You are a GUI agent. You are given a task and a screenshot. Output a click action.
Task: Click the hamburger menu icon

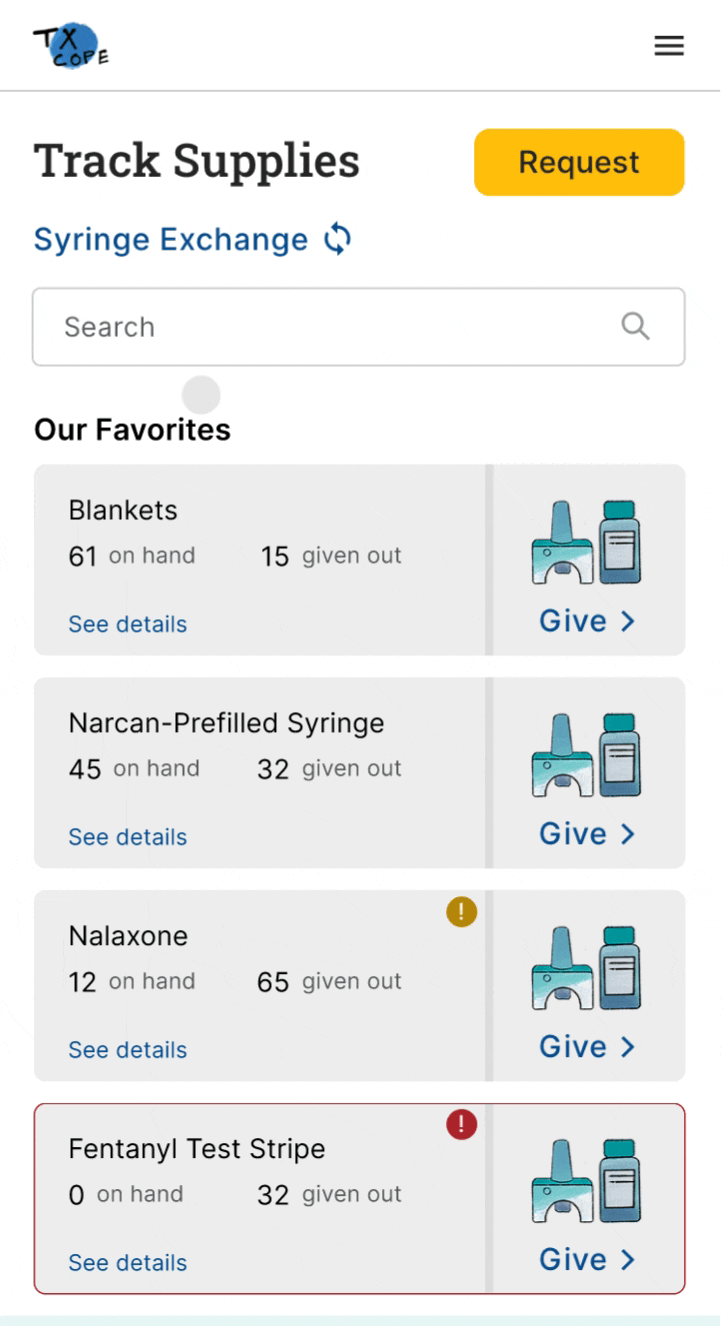(x=668, y=45)
